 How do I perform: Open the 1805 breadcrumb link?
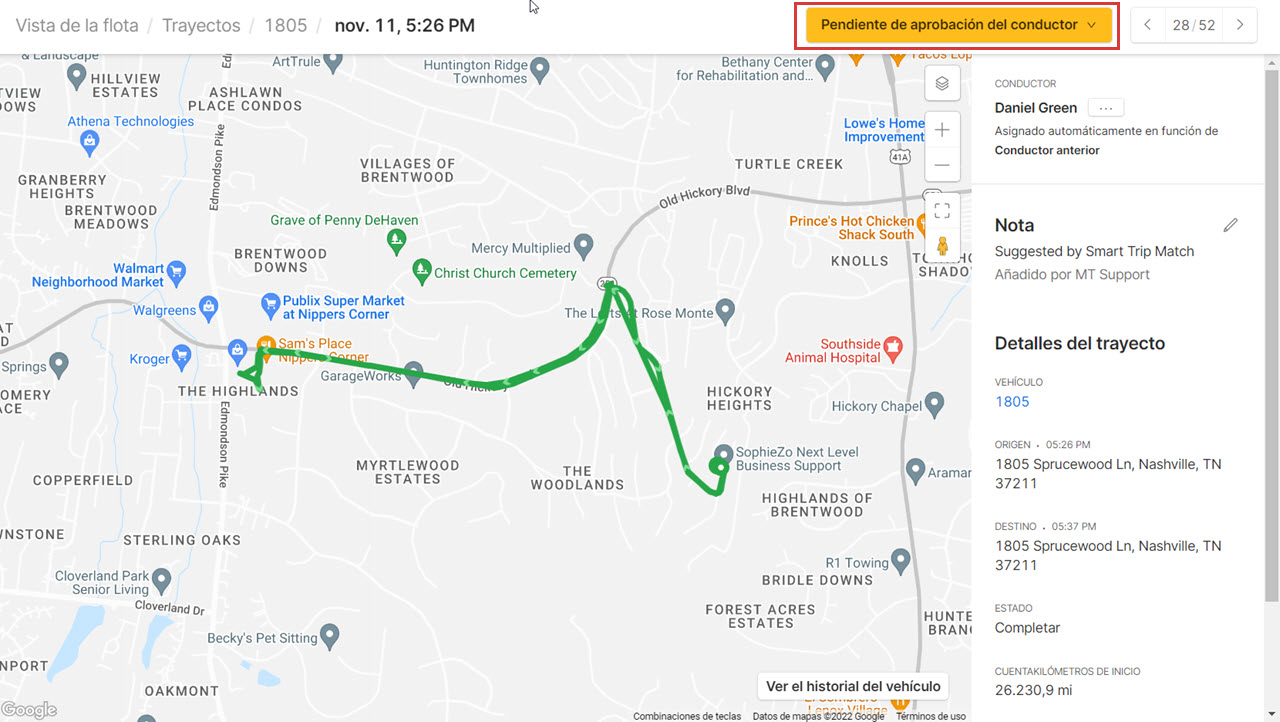click(x=285, y=25)
